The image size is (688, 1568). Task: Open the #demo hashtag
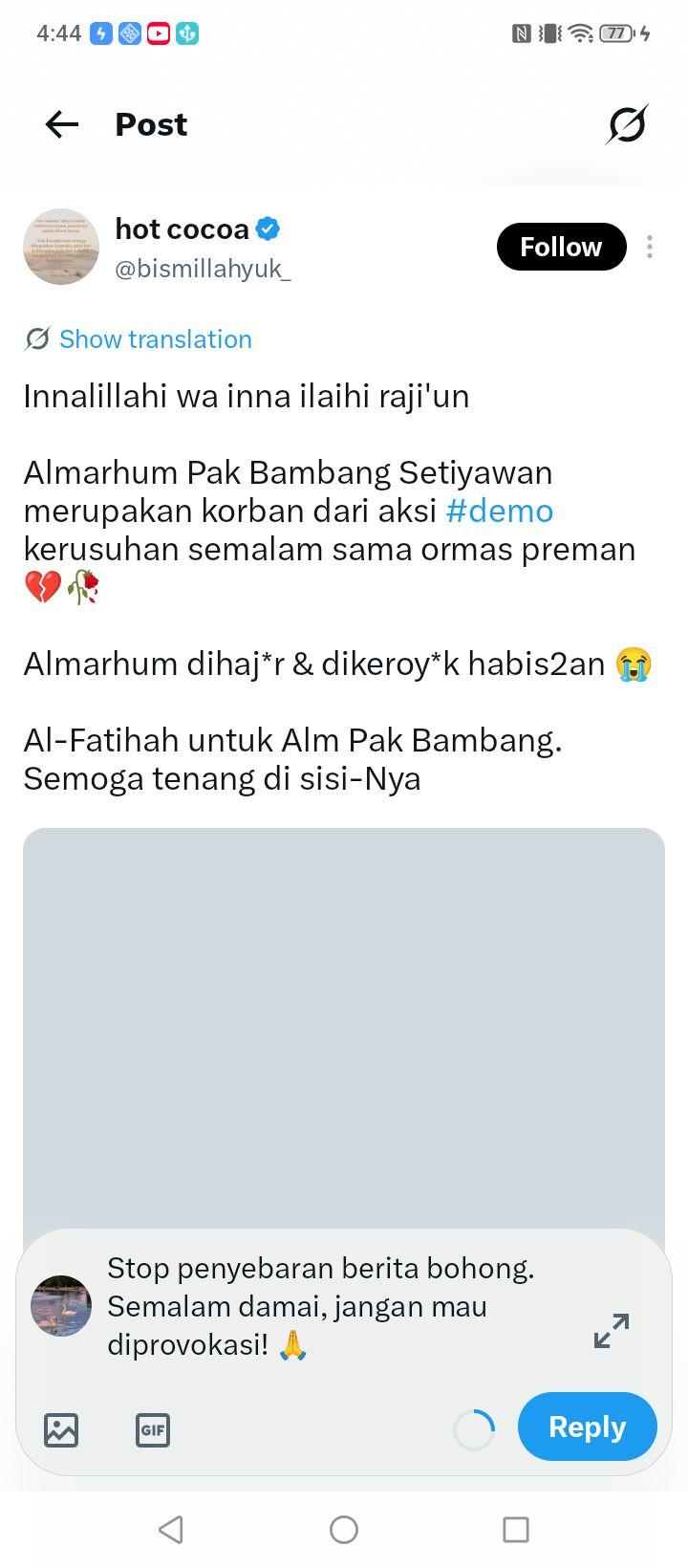(x=500, y=511)
